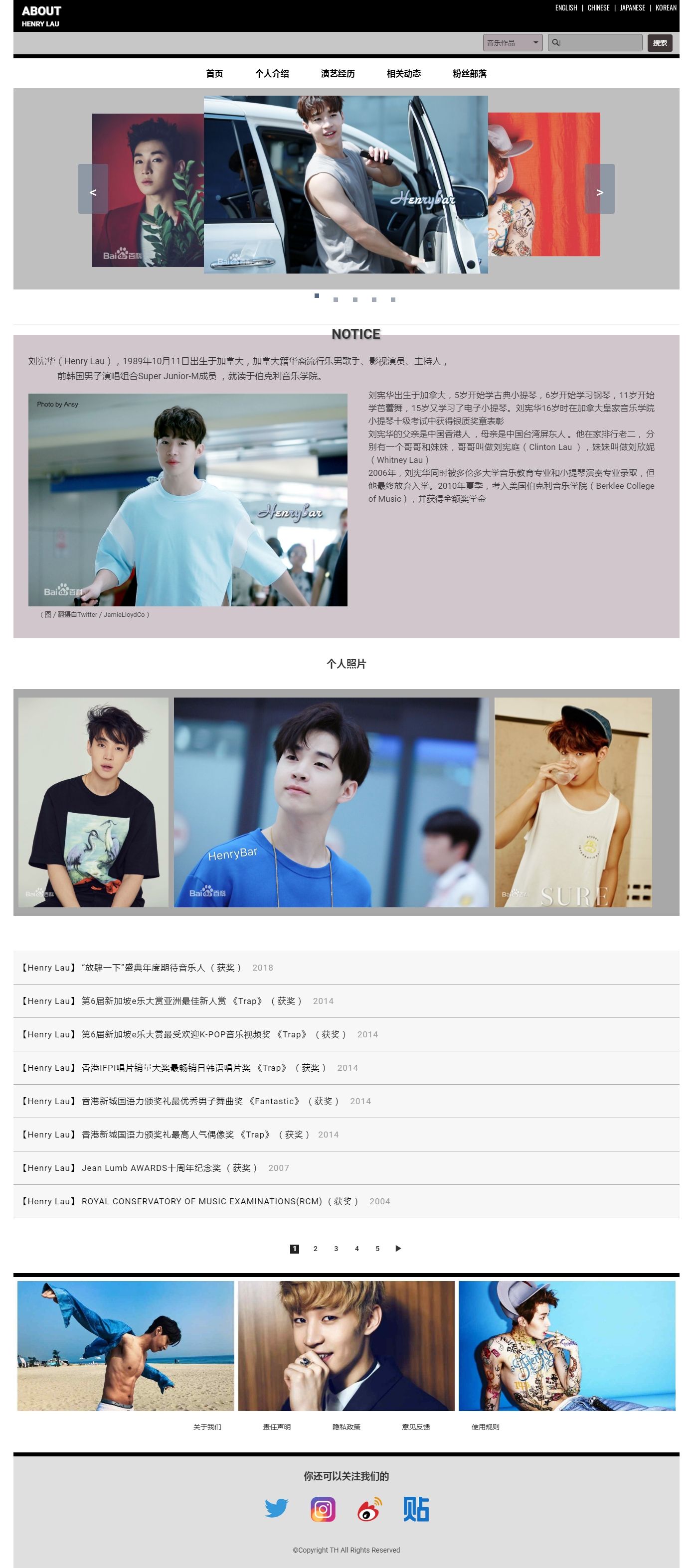Visit the Twitter profile
Screen dimensions: 693x1568
(x=277, y=1508)
